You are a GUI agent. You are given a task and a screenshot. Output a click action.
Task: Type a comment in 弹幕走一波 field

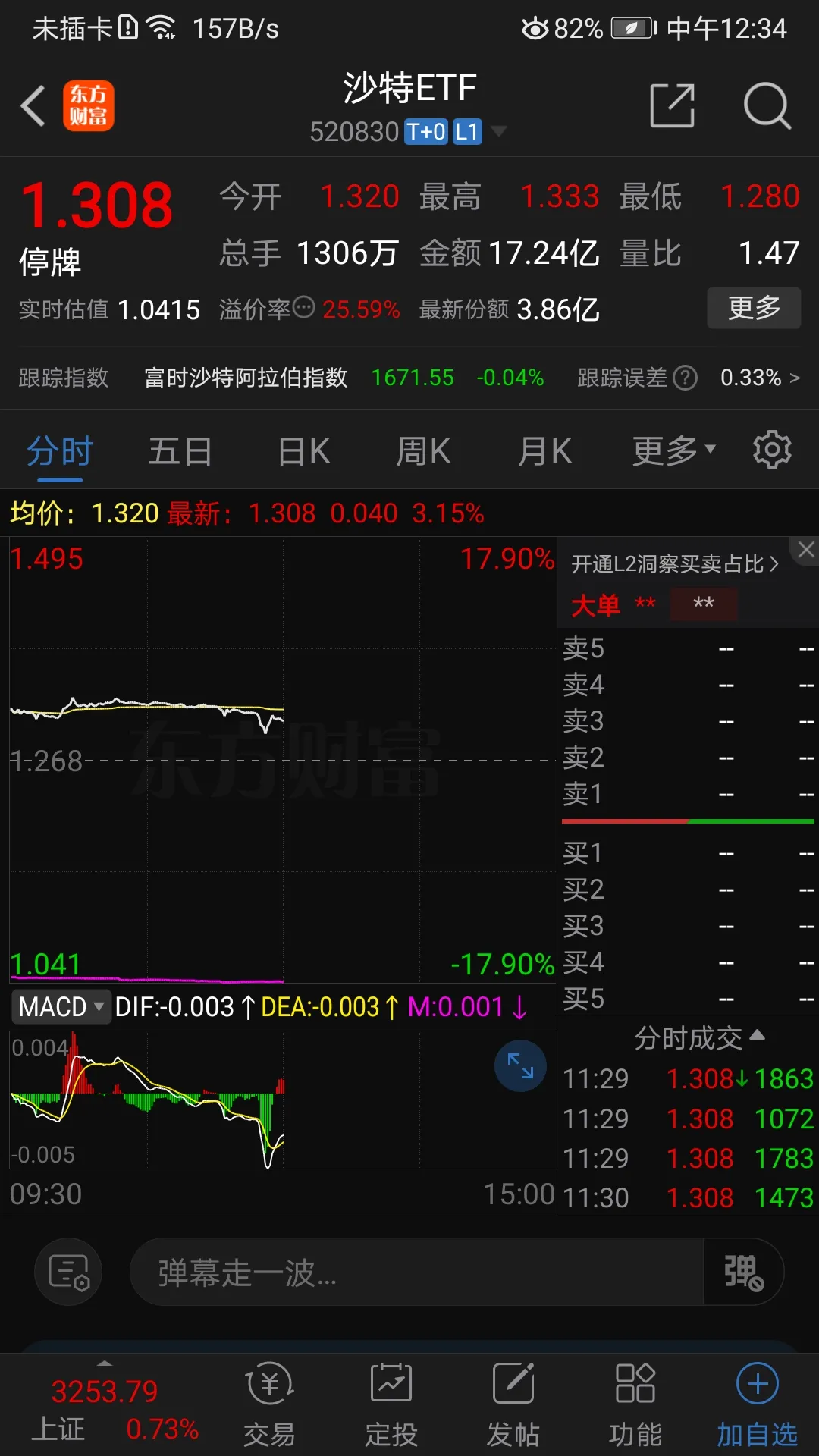[417, 1272]
